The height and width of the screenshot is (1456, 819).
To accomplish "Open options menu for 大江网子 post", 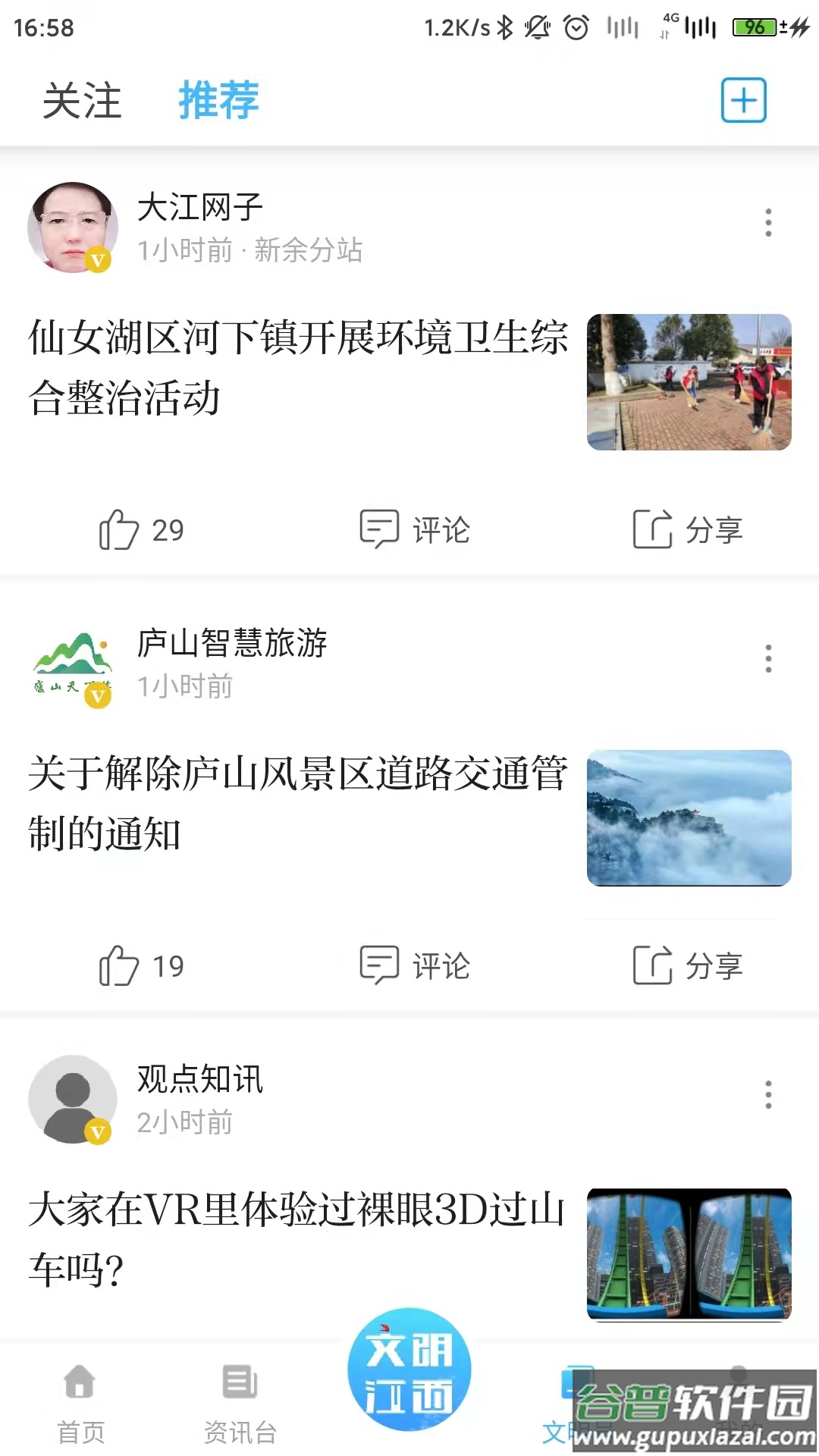I will (x=767, y=223).
